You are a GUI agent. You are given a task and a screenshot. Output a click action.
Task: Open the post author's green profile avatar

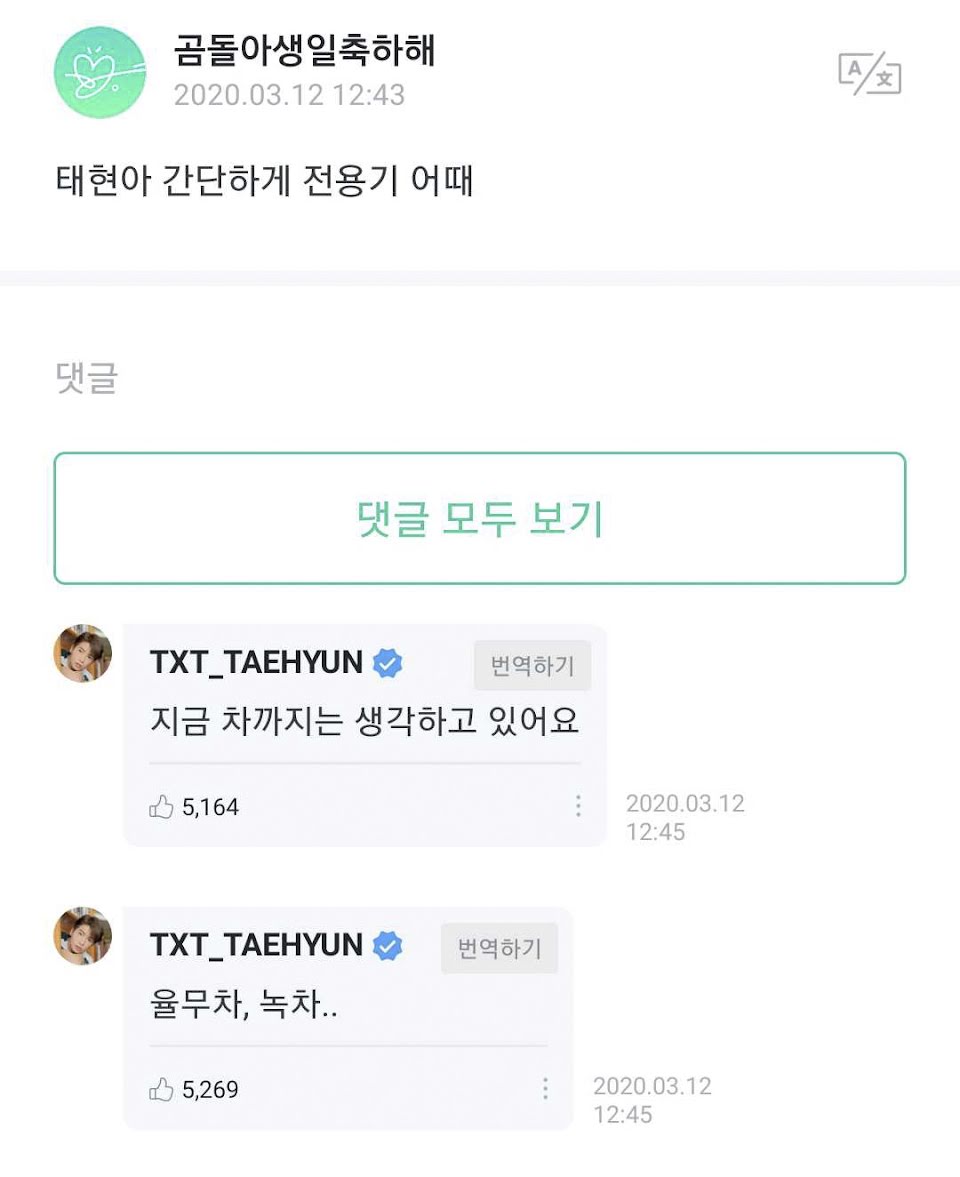pyautogui.click(x=100, y=73)
